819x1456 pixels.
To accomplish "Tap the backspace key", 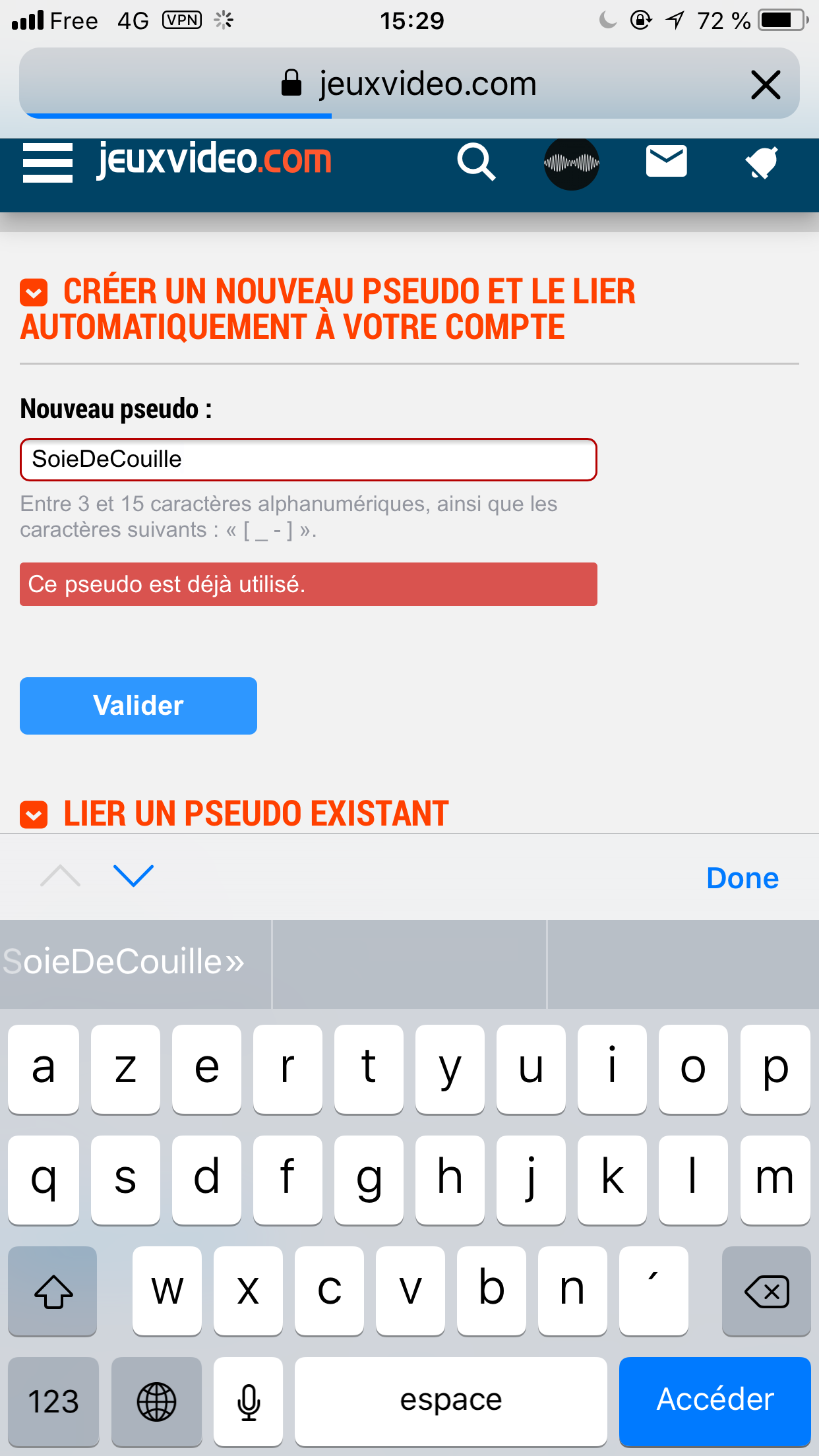I will (766, 1290).
